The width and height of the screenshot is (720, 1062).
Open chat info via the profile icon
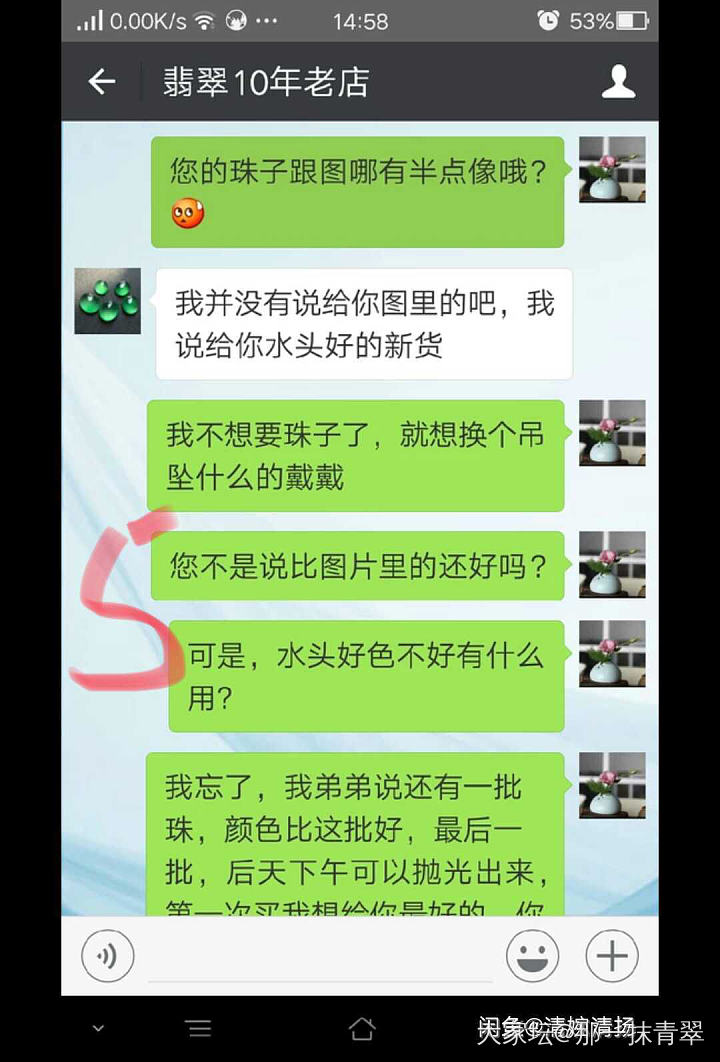point(618,82)
